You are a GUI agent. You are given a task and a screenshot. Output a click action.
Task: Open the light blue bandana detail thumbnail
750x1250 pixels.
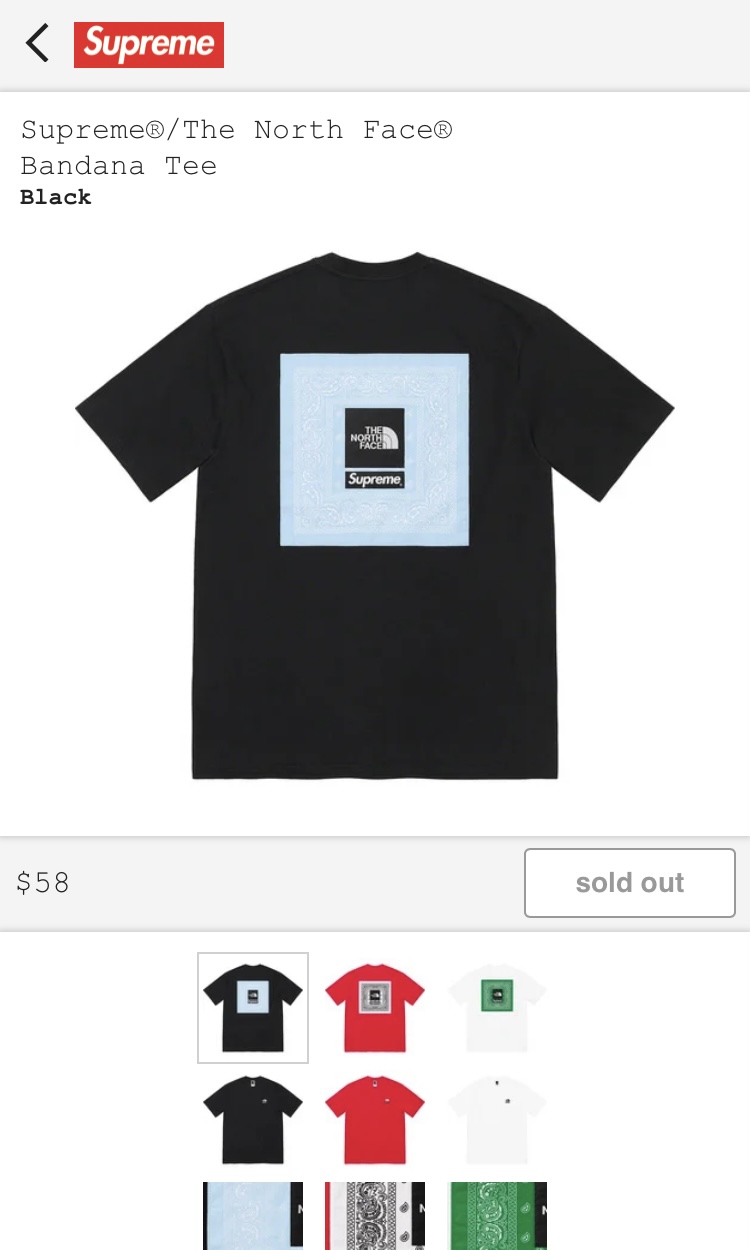pyautogui.click(x=253, y=1216)
